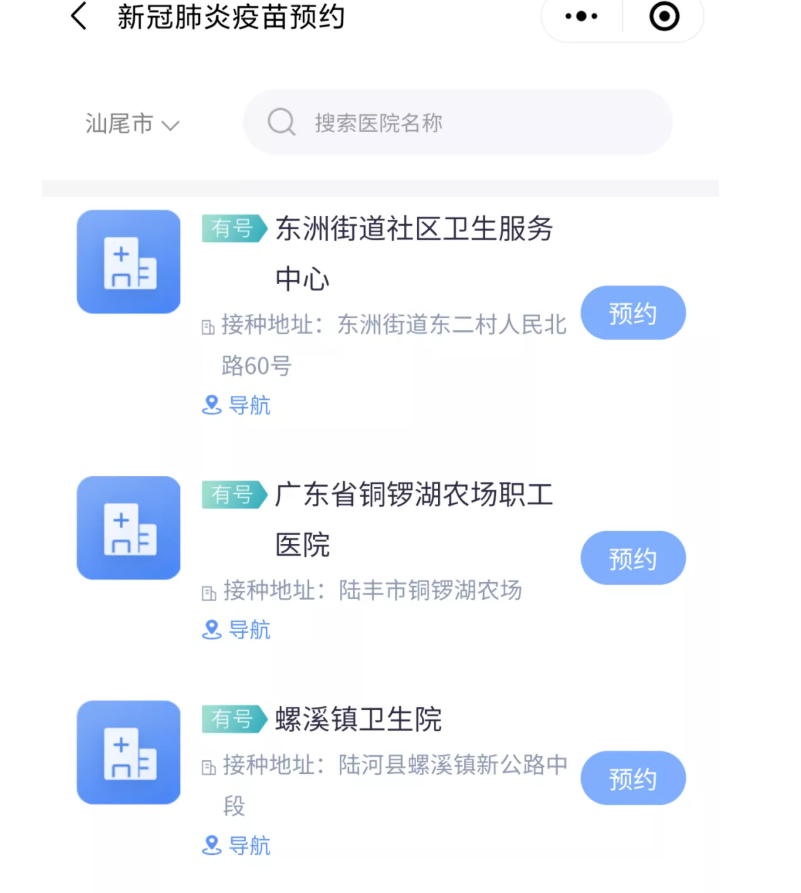Image resolution: width=801 pixels, height=893 pixels.
Task: Tap the navigation pin icon beside 东洲街道 导航
Action: point(211,405)
